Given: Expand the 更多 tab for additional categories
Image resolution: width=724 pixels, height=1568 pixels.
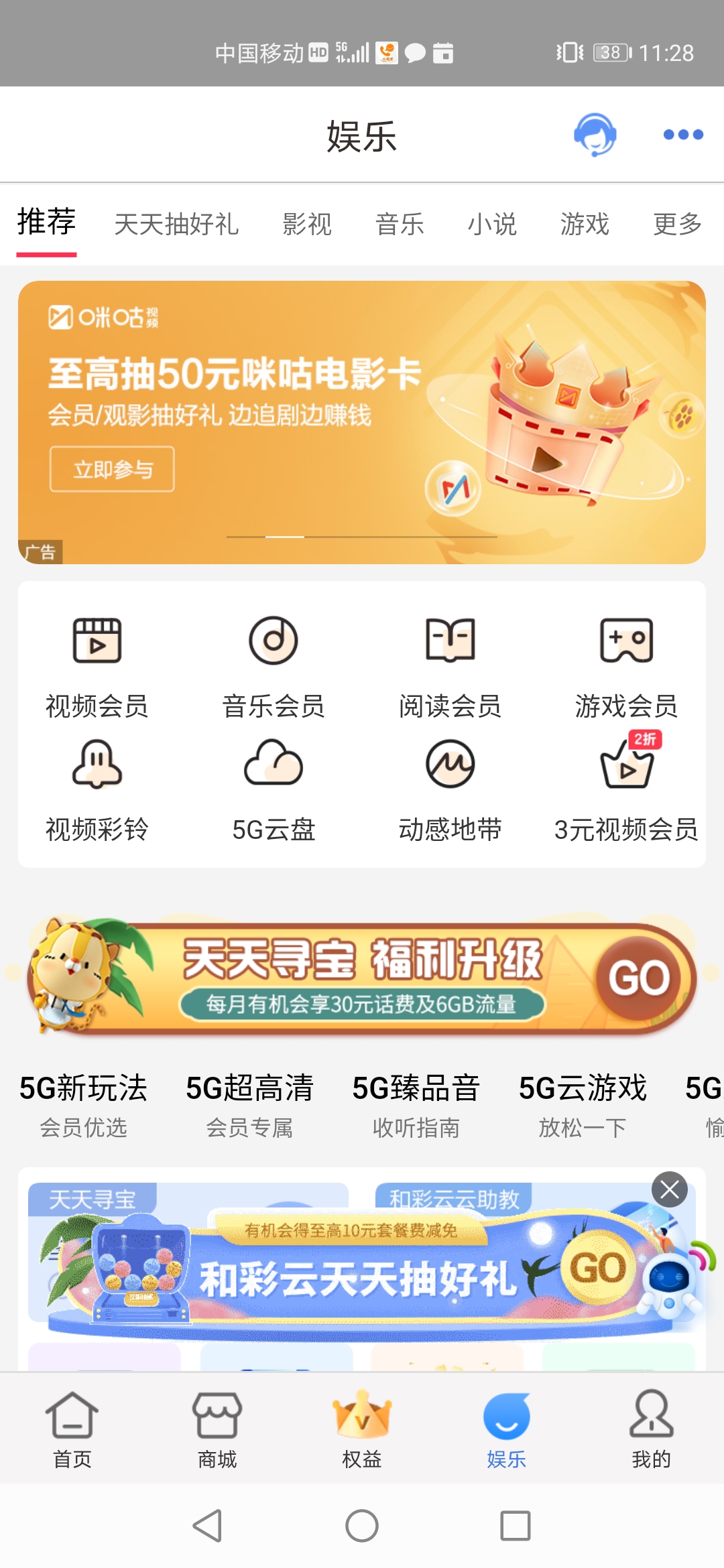Looking at the screenshot, I should pos(677,224).
